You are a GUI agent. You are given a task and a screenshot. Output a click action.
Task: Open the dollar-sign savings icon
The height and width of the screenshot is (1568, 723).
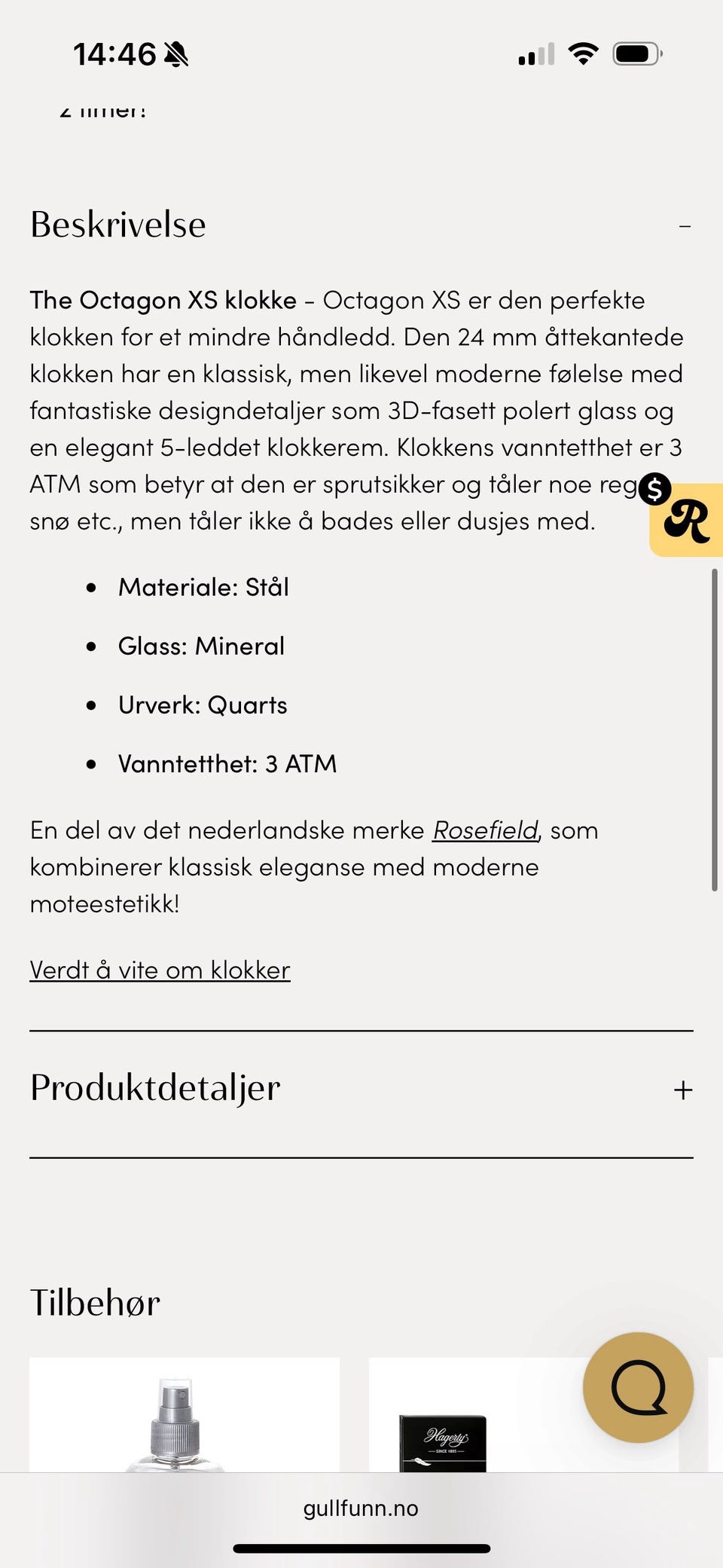pos(654,489)
